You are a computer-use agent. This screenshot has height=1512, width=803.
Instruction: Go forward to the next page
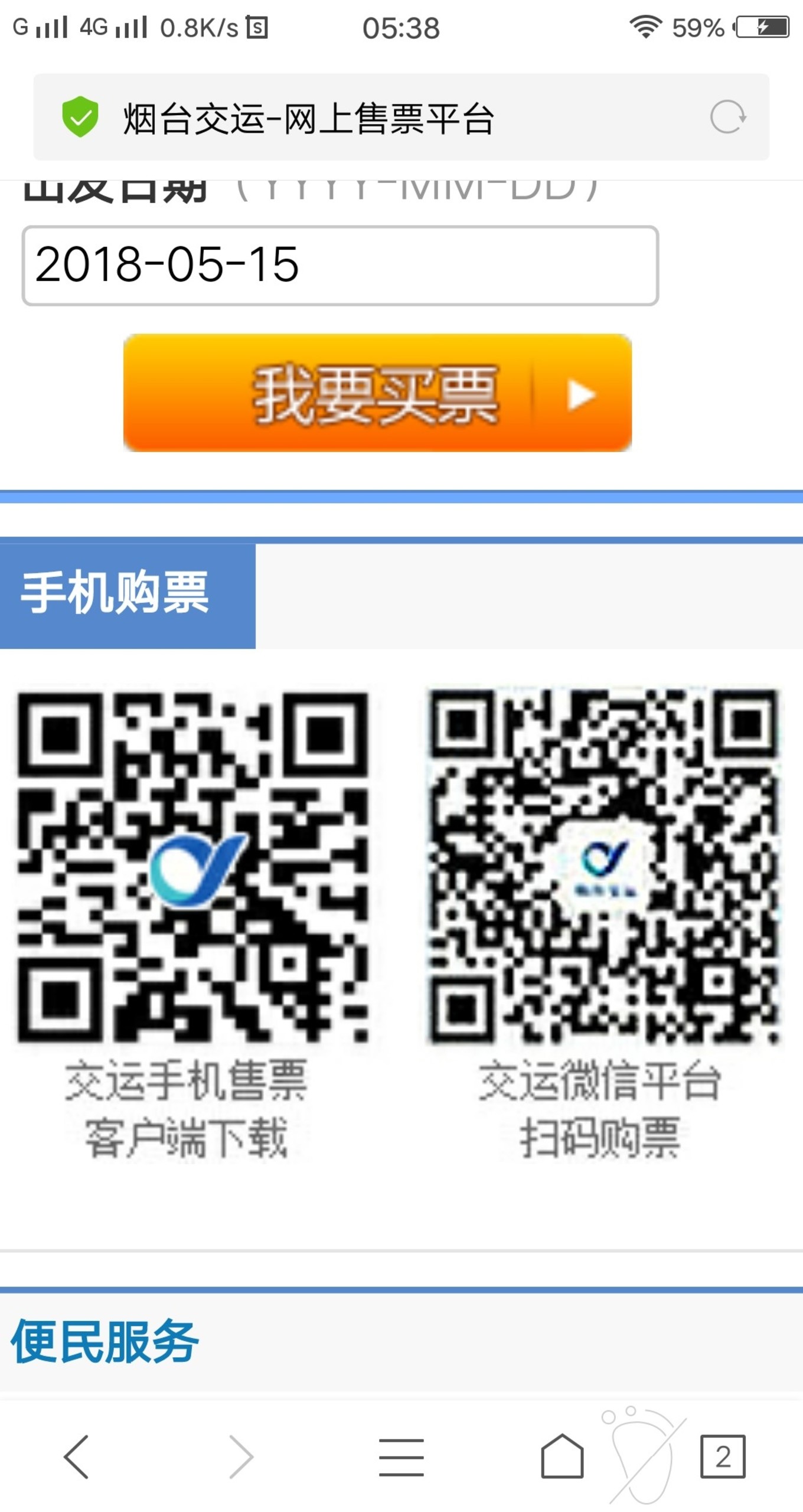click(x=241, y=1456)
